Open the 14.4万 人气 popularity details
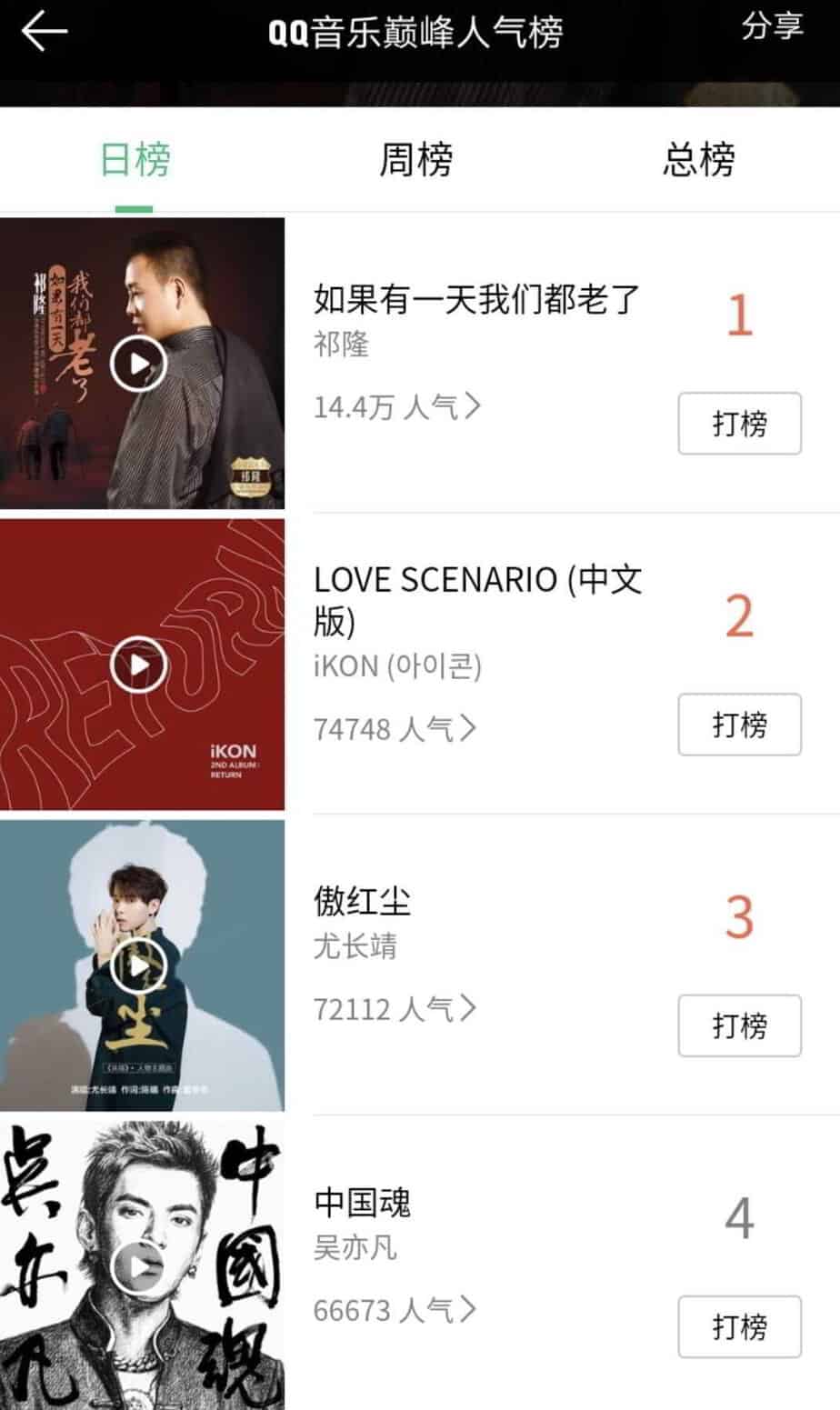This screenshot has height=1410, width=840. click(396, 406)
